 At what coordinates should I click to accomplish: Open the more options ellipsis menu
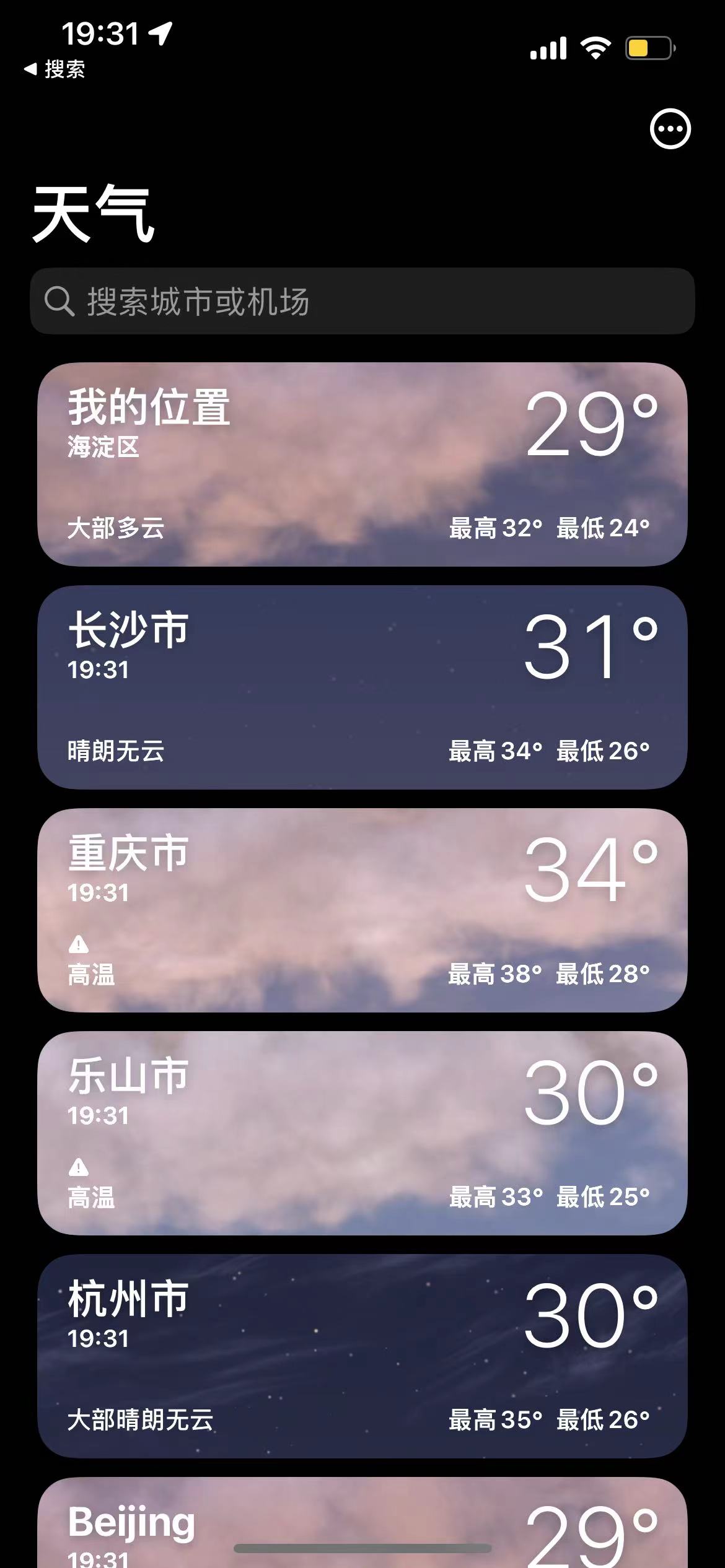[x=670, y=129]
